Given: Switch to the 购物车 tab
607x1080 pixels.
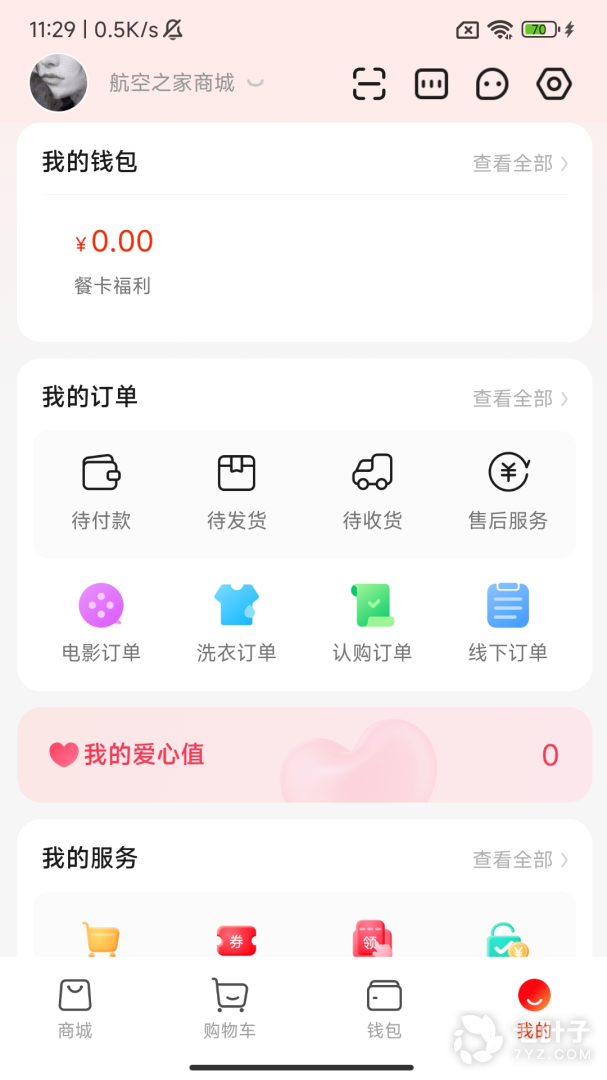Looking at the screenshot, I should tap(229, 1008).
